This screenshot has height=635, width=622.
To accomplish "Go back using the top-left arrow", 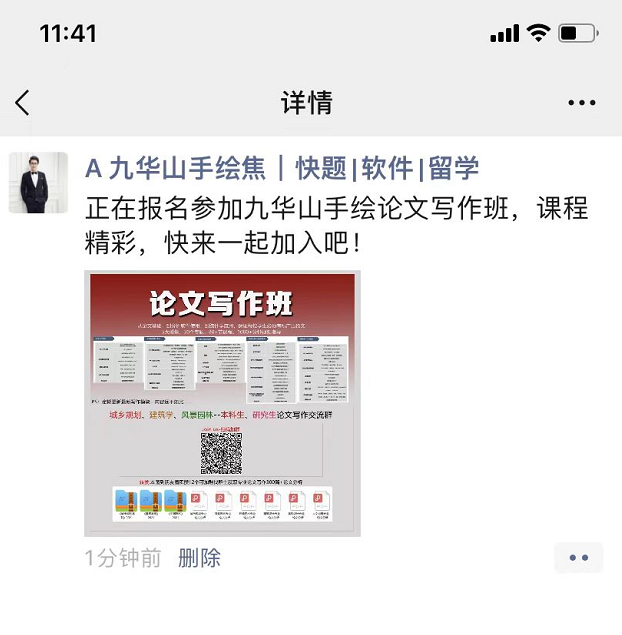I will point(23,102).
